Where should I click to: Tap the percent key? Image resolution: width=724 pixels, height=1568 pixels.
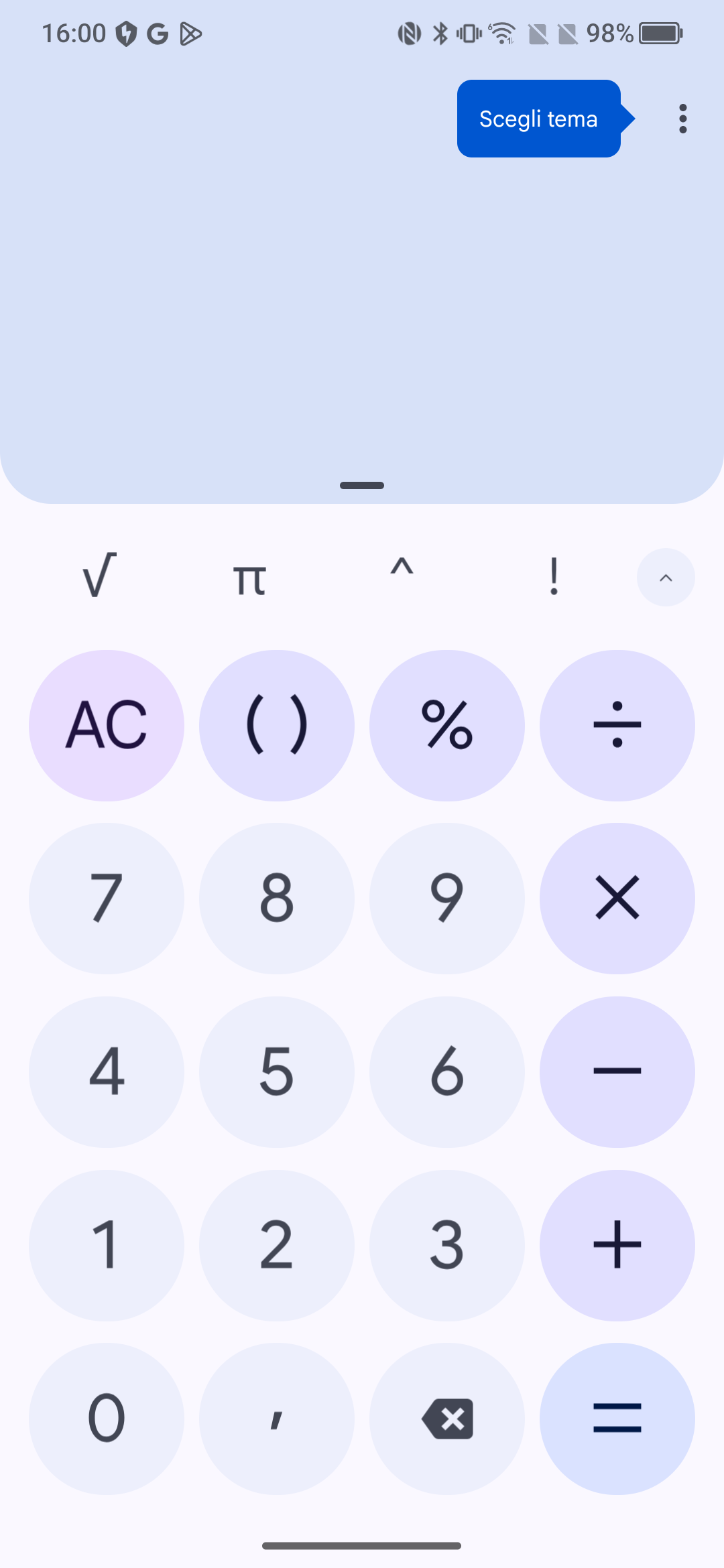pyautogui.click(x=447, y=726)
